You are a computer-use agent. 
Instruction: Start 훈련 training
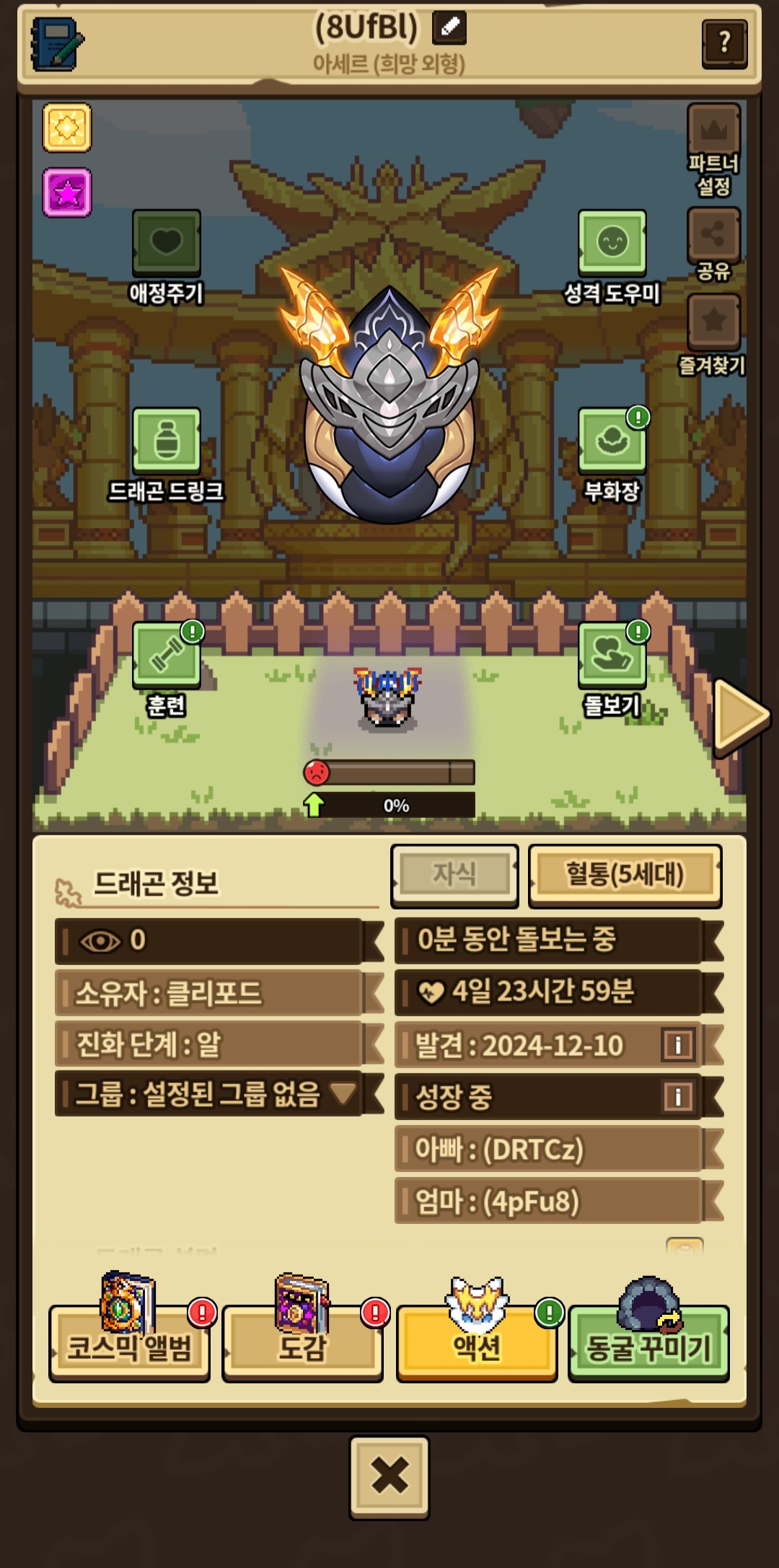(166, 655)
